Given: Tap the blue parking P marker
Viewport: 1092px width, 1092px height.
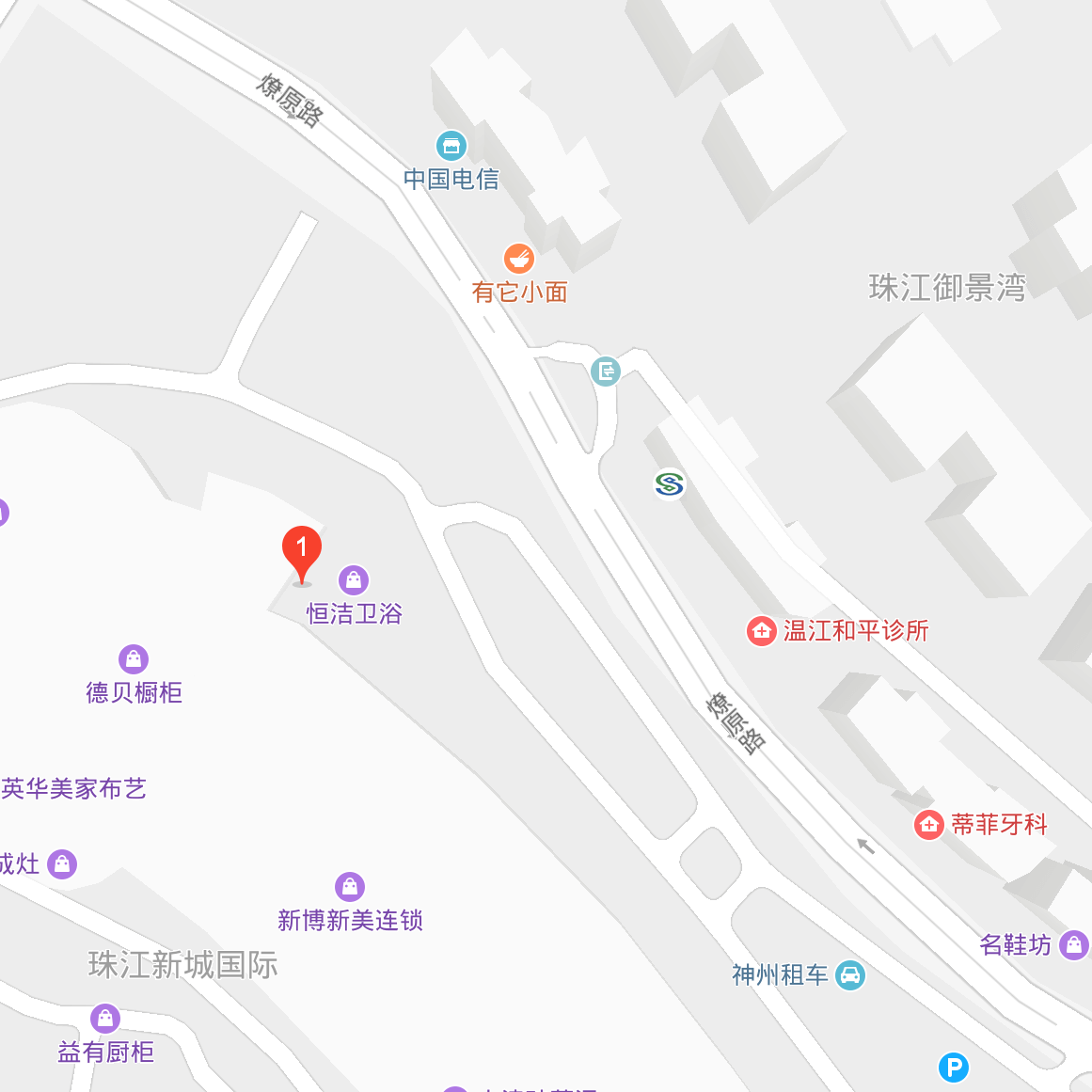Looking at the screenshot, I should click(954, 1068).
